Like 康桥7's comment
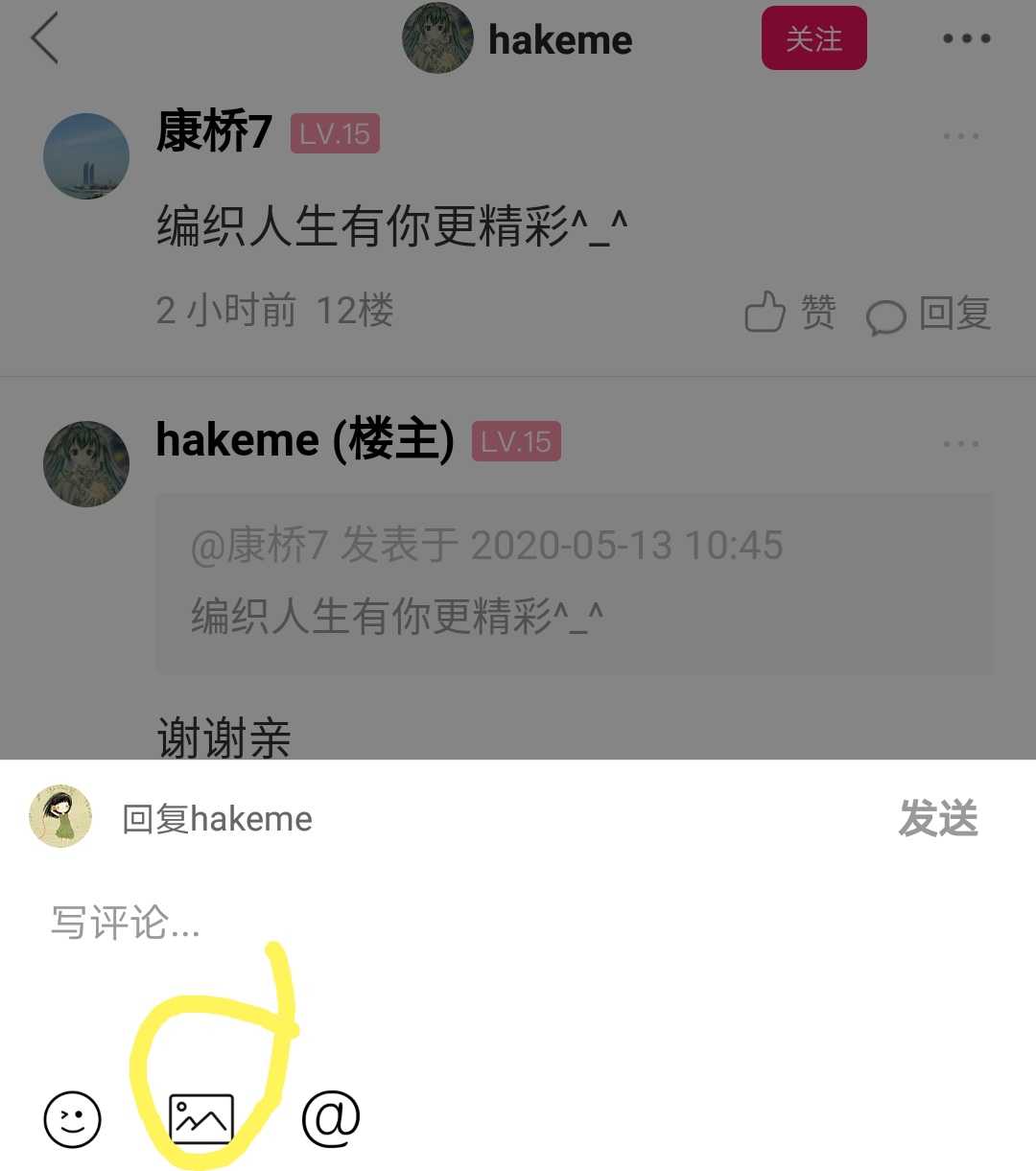Image resolution: width=1036 pixels, height=1171 pixels. pyautogui.click(x=789, y=313)
